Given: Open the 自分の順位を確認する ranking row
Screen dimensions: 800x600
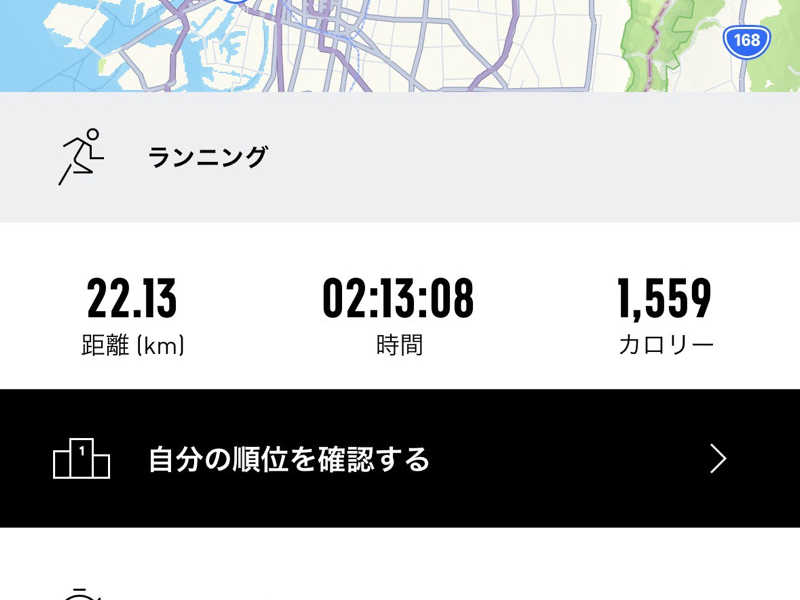Looking at the screenshot, I should 400,459.
